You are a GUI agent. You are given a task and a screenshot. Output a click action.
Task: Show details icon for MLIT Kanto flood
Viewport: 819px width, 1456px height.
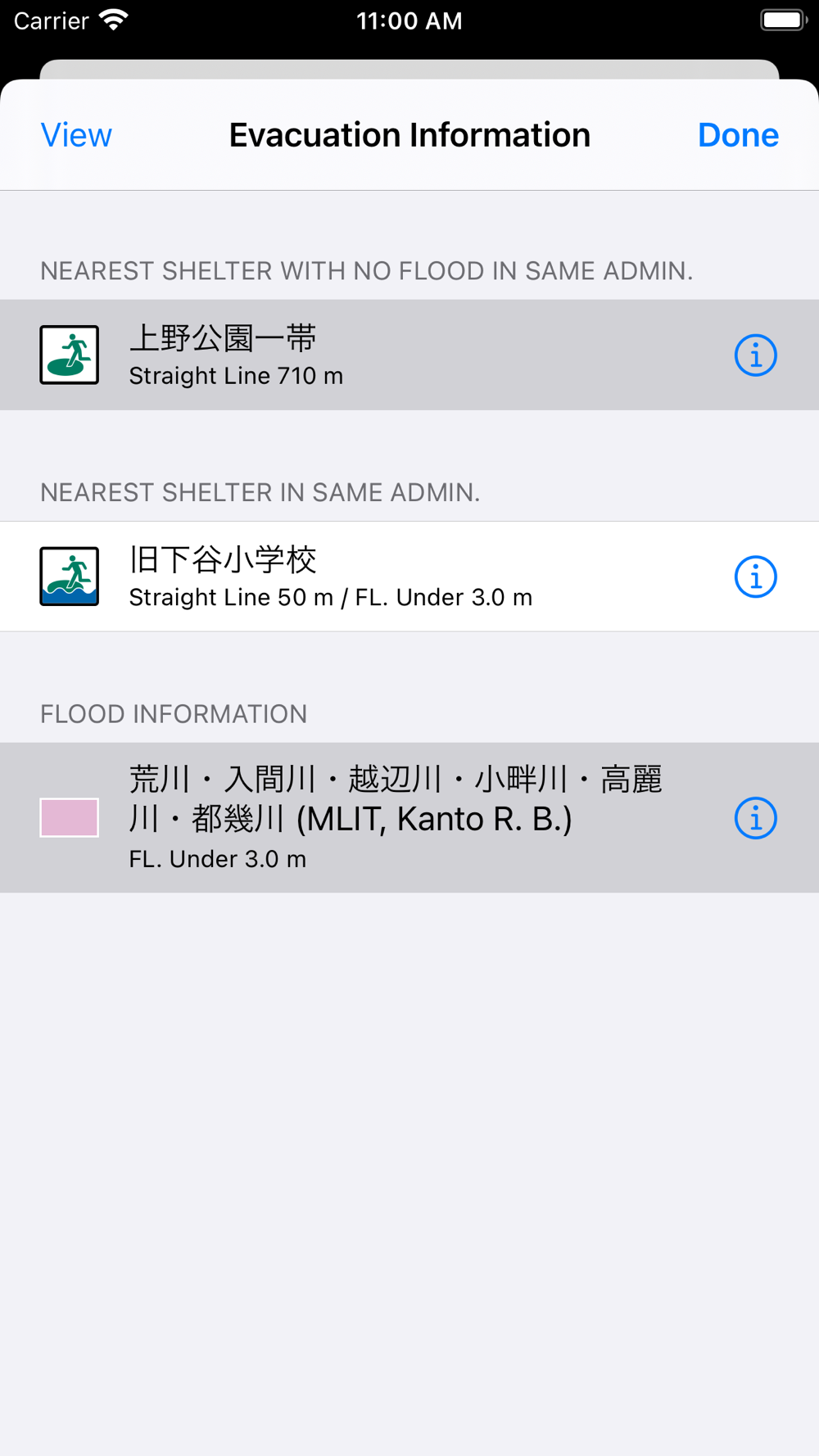[755, 818]
